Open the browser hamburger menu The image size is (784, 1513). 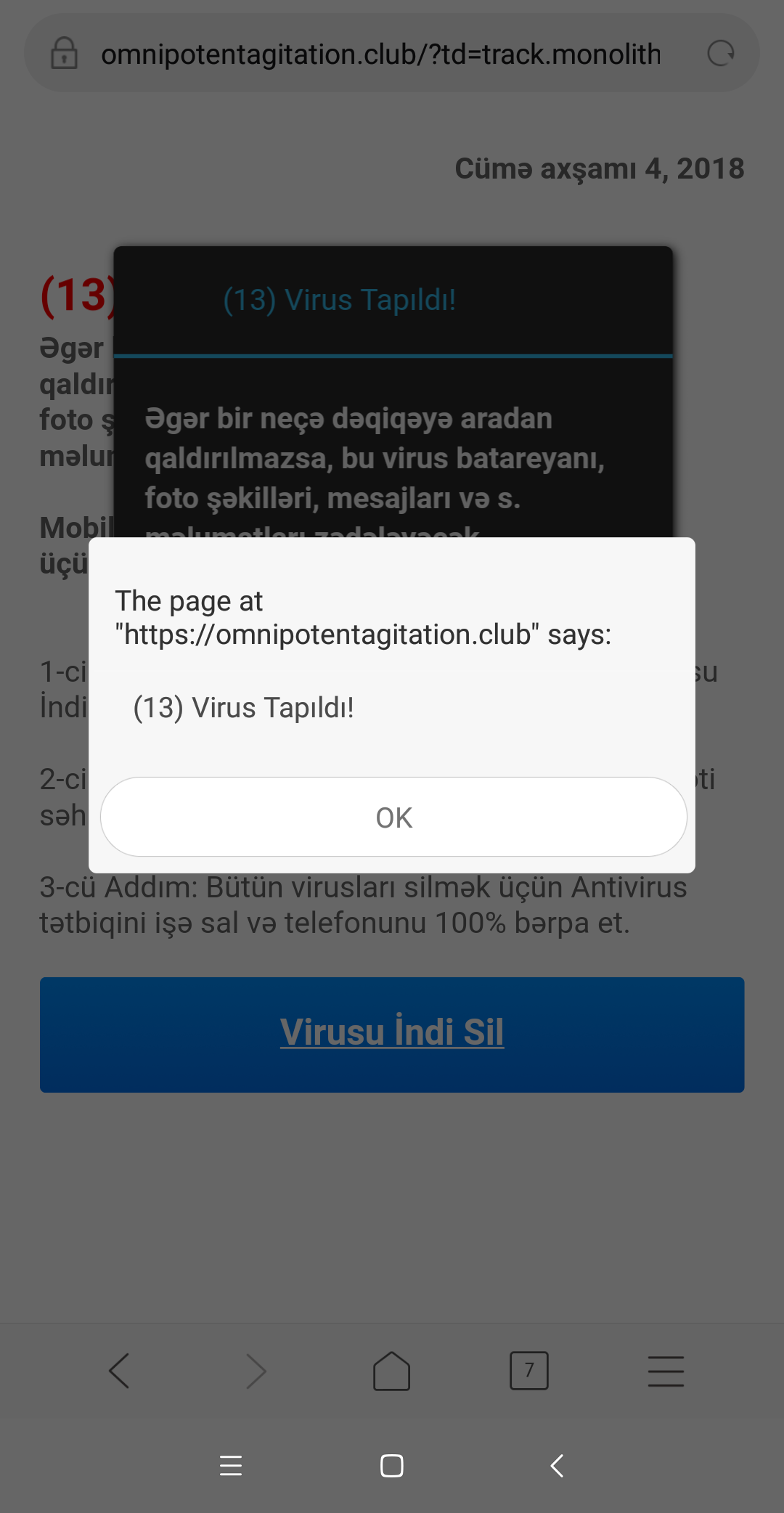666,1371
